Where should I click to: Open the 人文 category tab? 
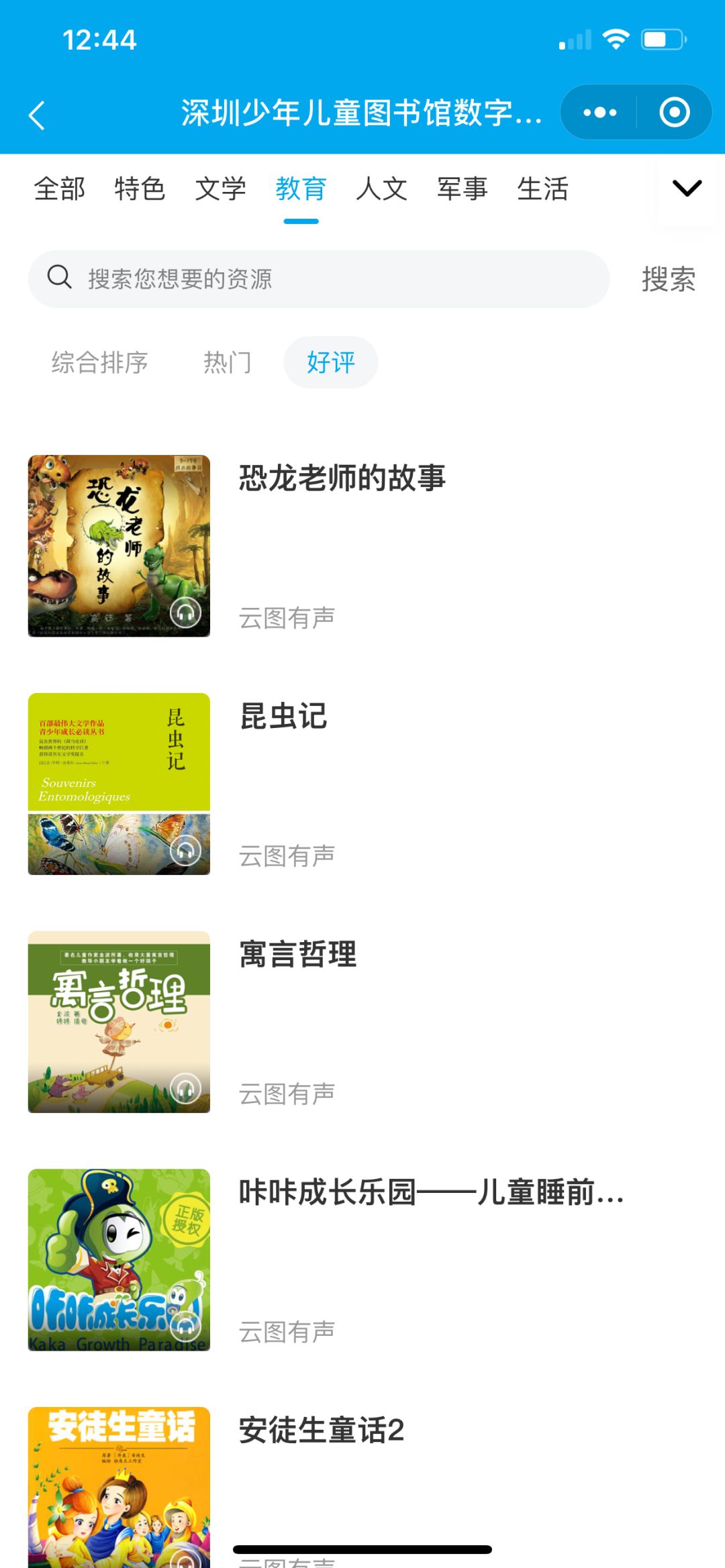click(381, 189)
